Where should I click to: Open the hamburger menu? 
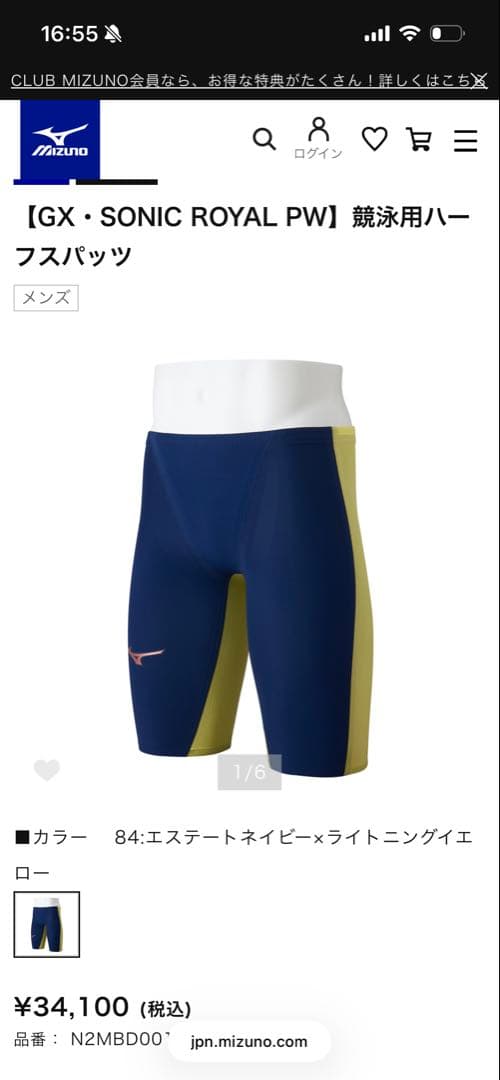click(466, 140)
